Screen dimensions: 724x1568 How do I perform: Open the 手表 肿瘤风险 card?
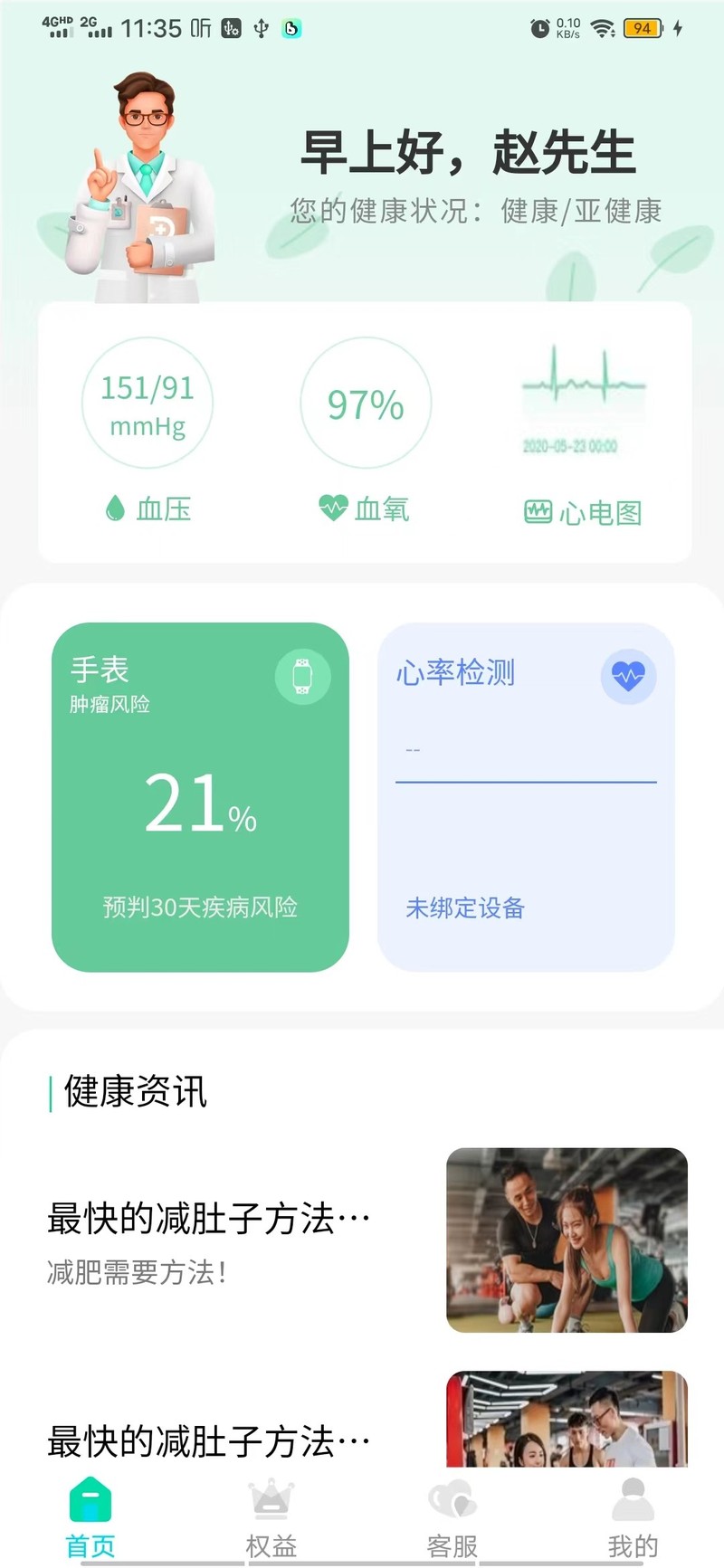(200, 796)
